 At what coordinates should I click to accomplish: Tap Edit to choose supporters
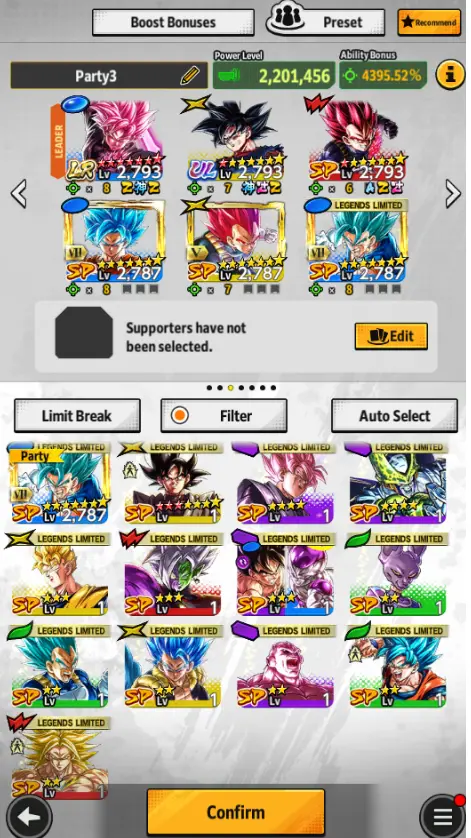[391, 336]
